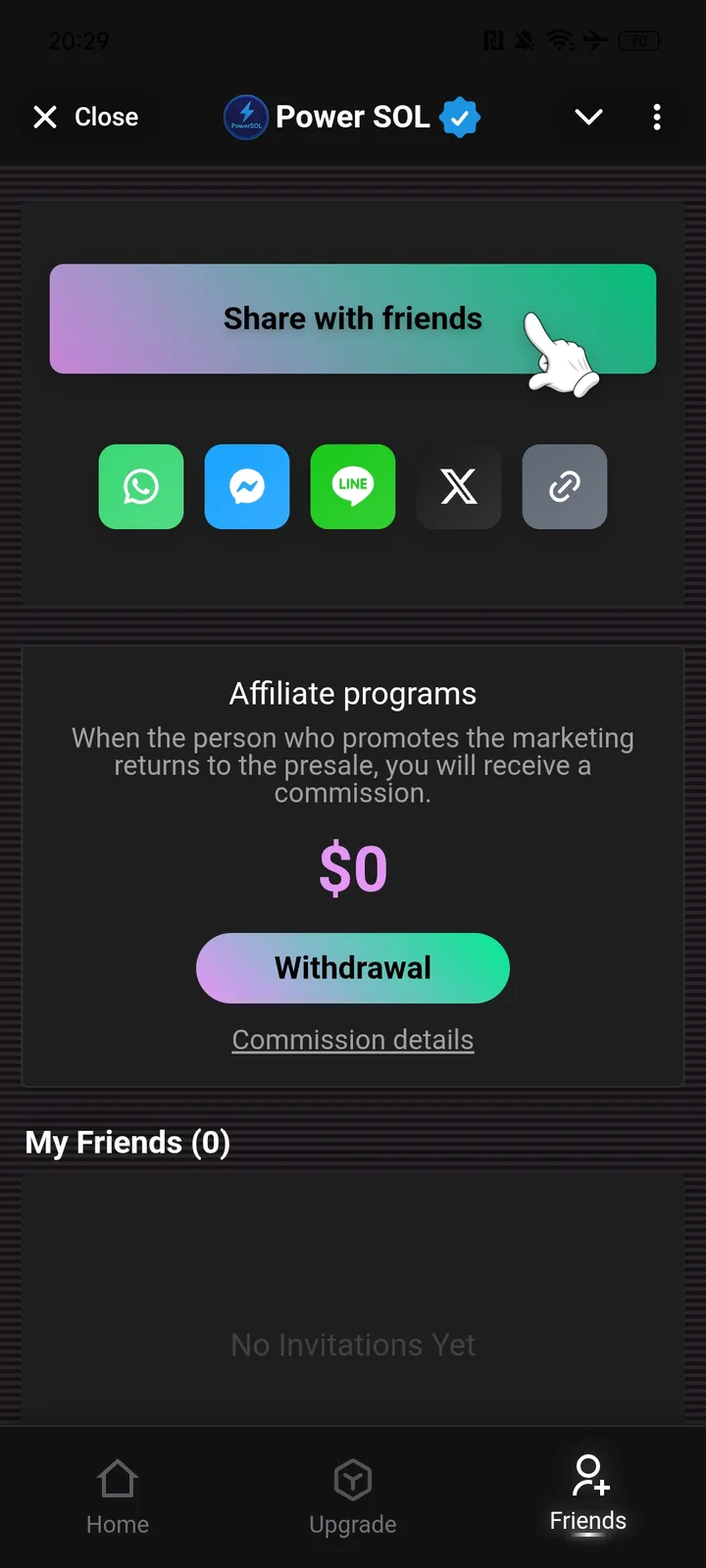Viewport: 706px width, 1568px height.
Task: Share invite via LINE
Action: (x=353, y=487)
